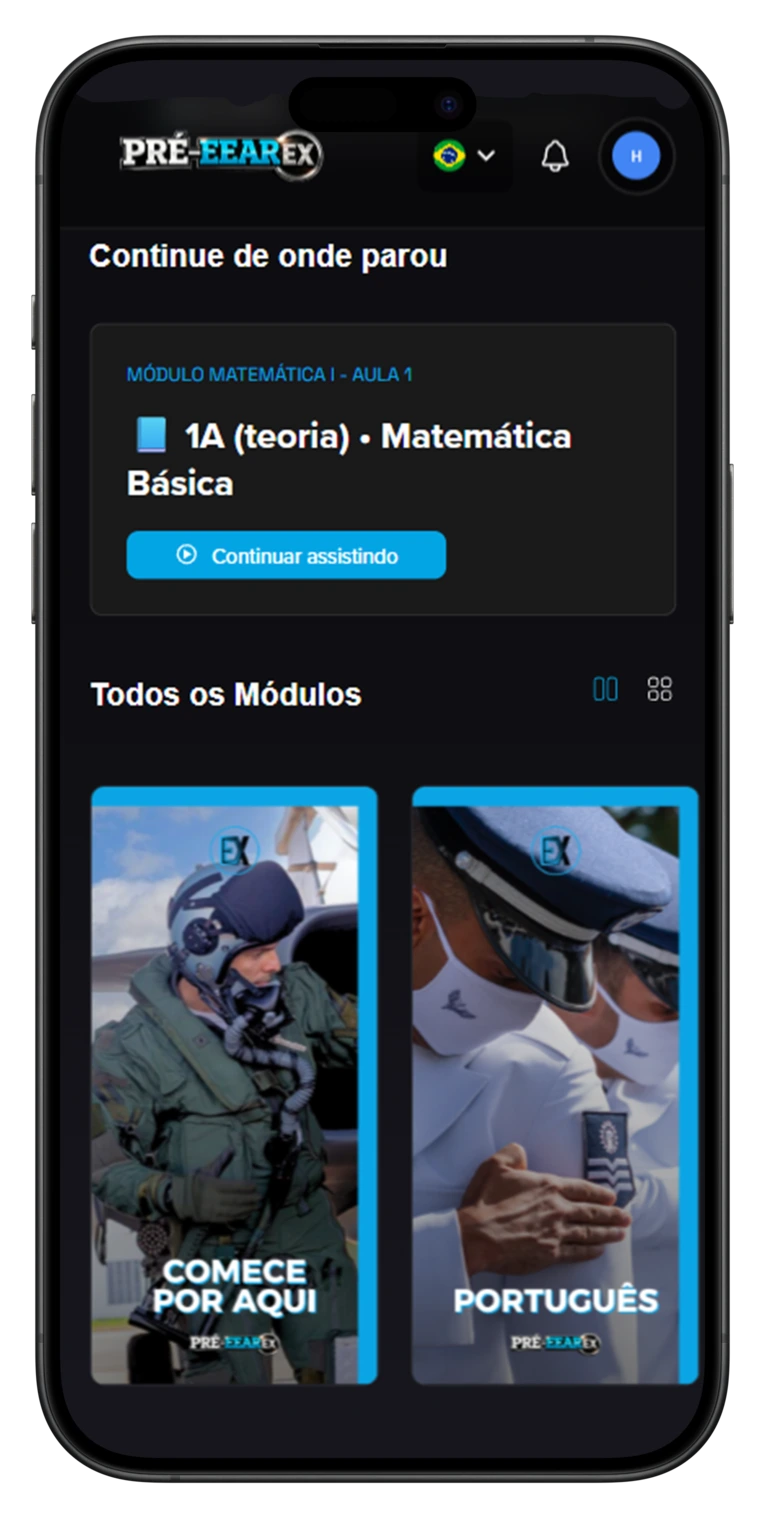This screenshot has width=765, height=1518.
Task: Open the Português module
Action: 554,1085
